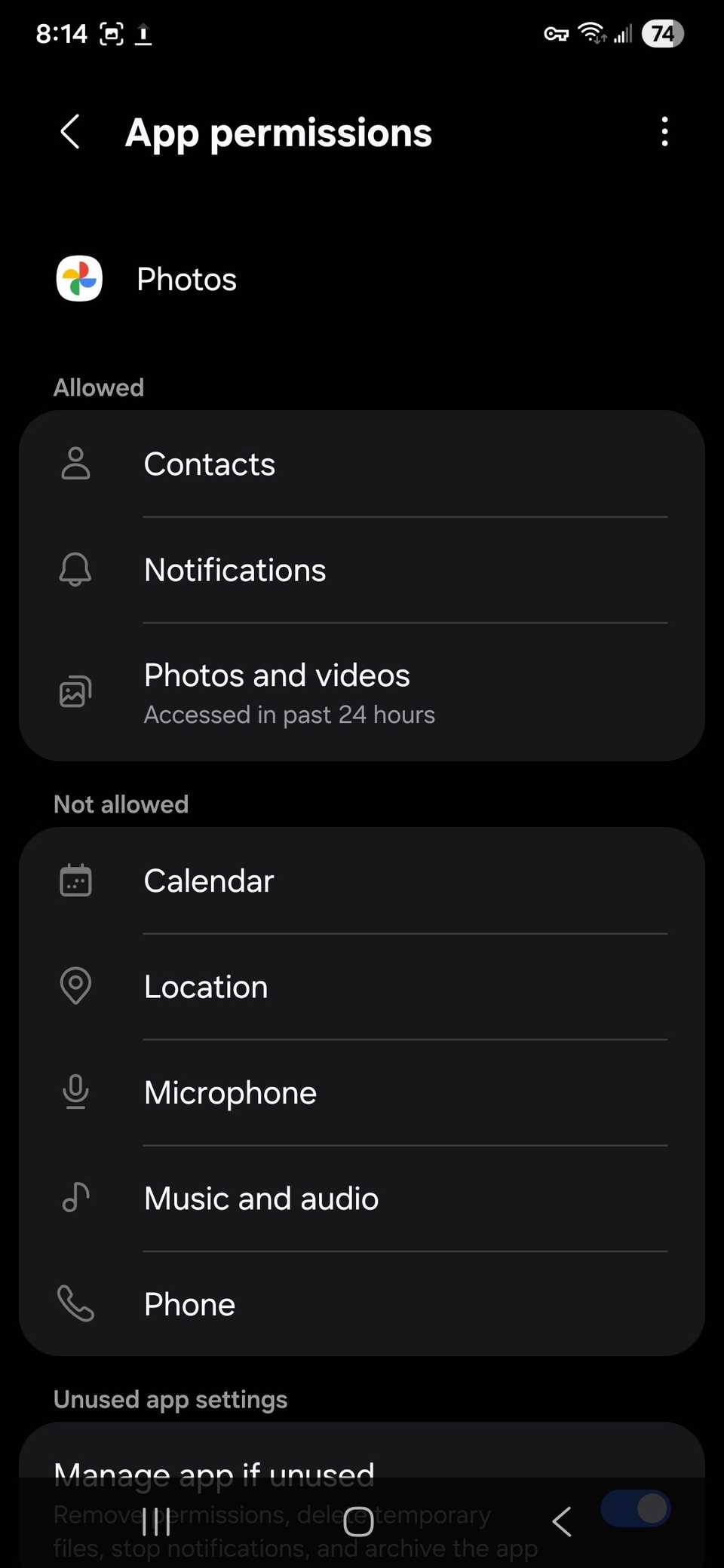View the Phone permission settings
This screenshot has width=724, height=1568.
point(362,1305)
